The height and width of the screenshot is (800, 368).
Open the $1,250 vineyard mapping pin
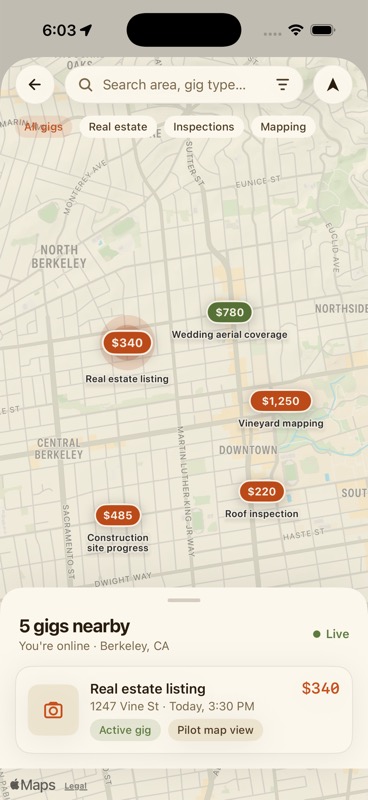(281, 401)
